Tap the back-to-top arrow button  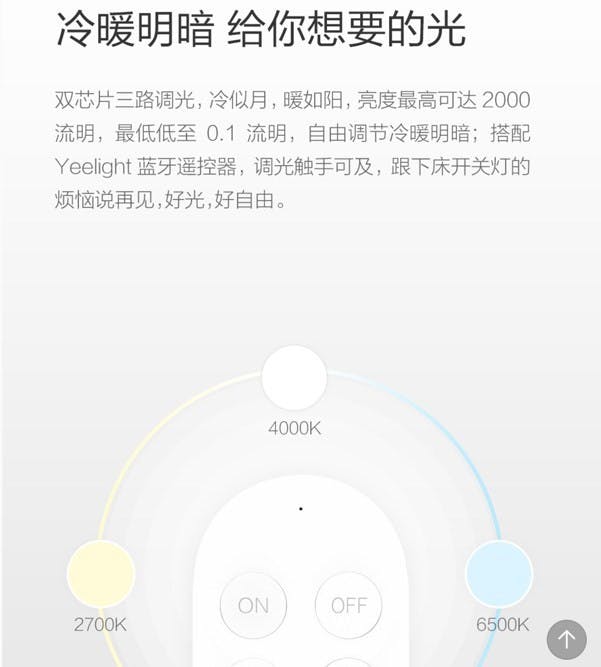[566, 639]
